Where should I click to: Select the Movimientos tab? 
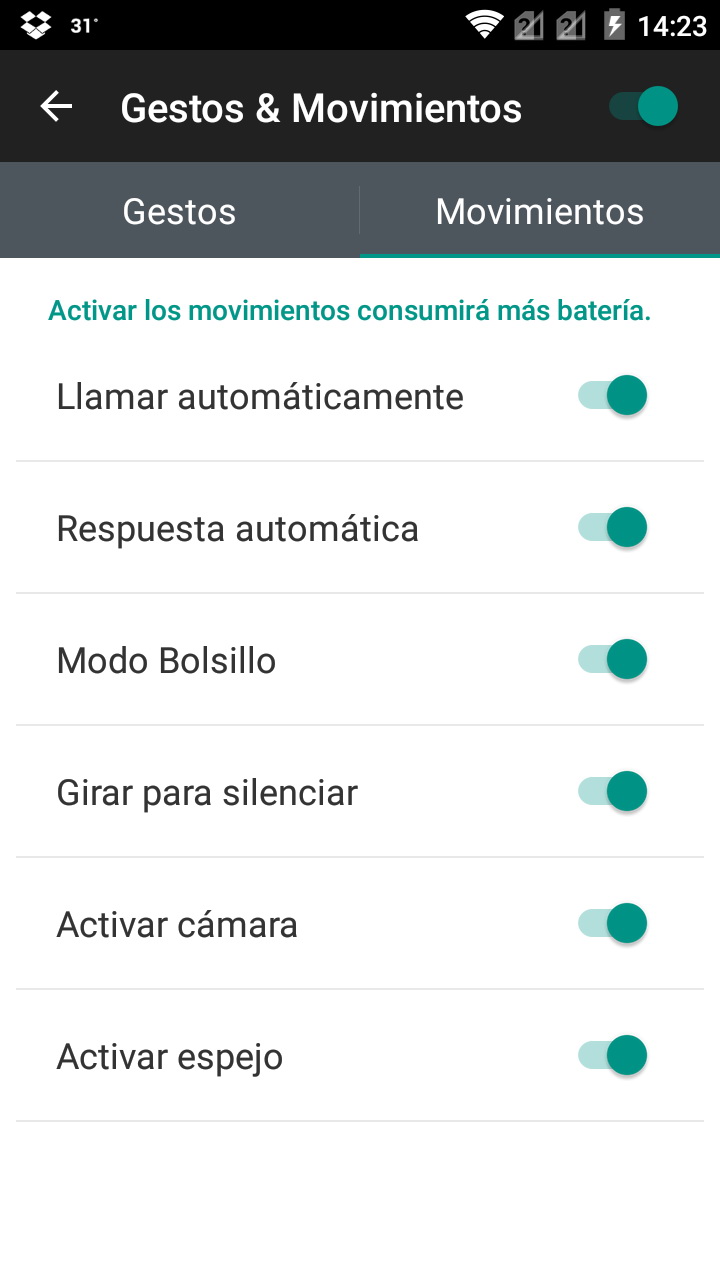coord(540,212)
